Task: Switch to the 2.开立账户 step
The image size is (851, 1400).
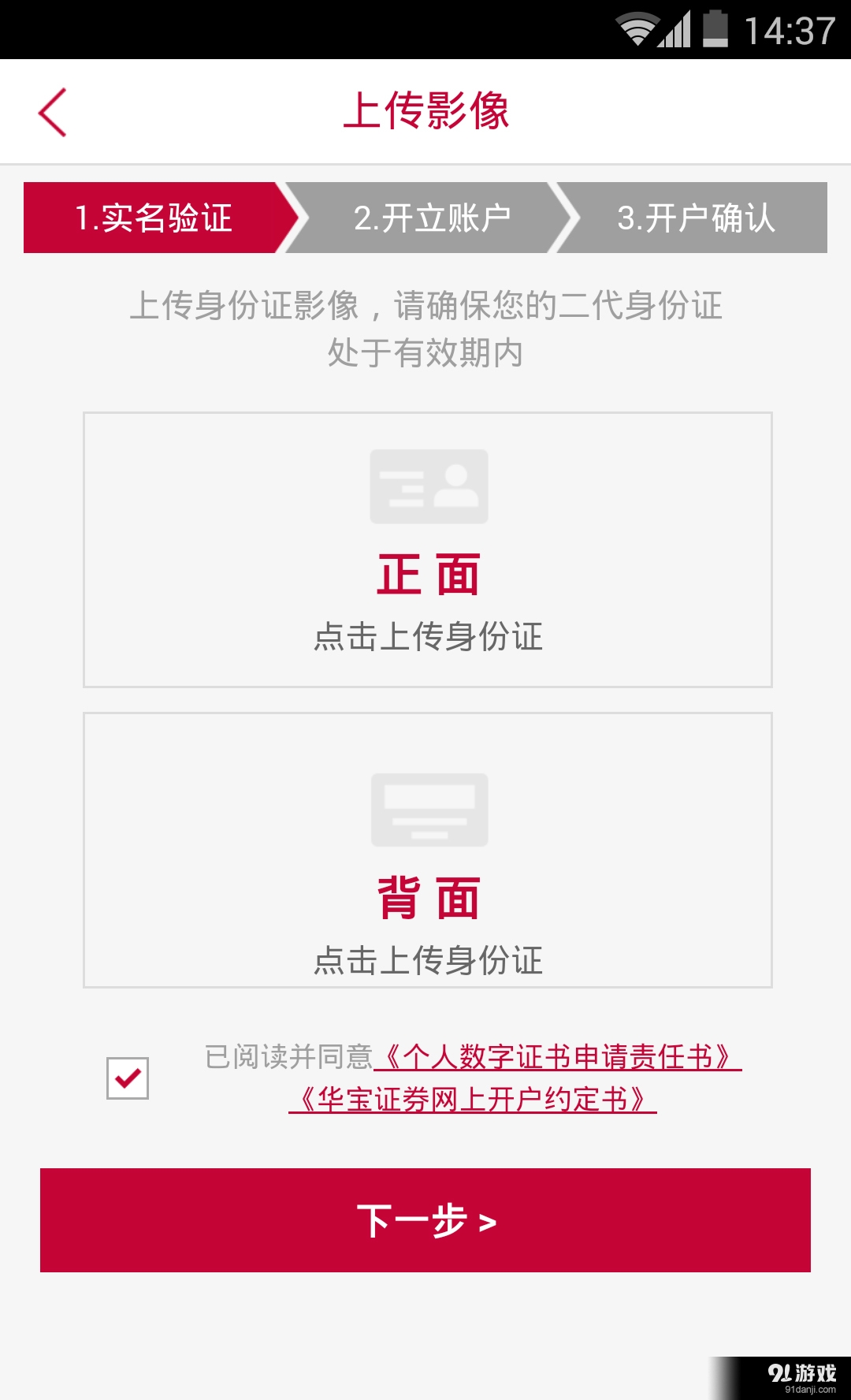Action: tap(429, 217)
